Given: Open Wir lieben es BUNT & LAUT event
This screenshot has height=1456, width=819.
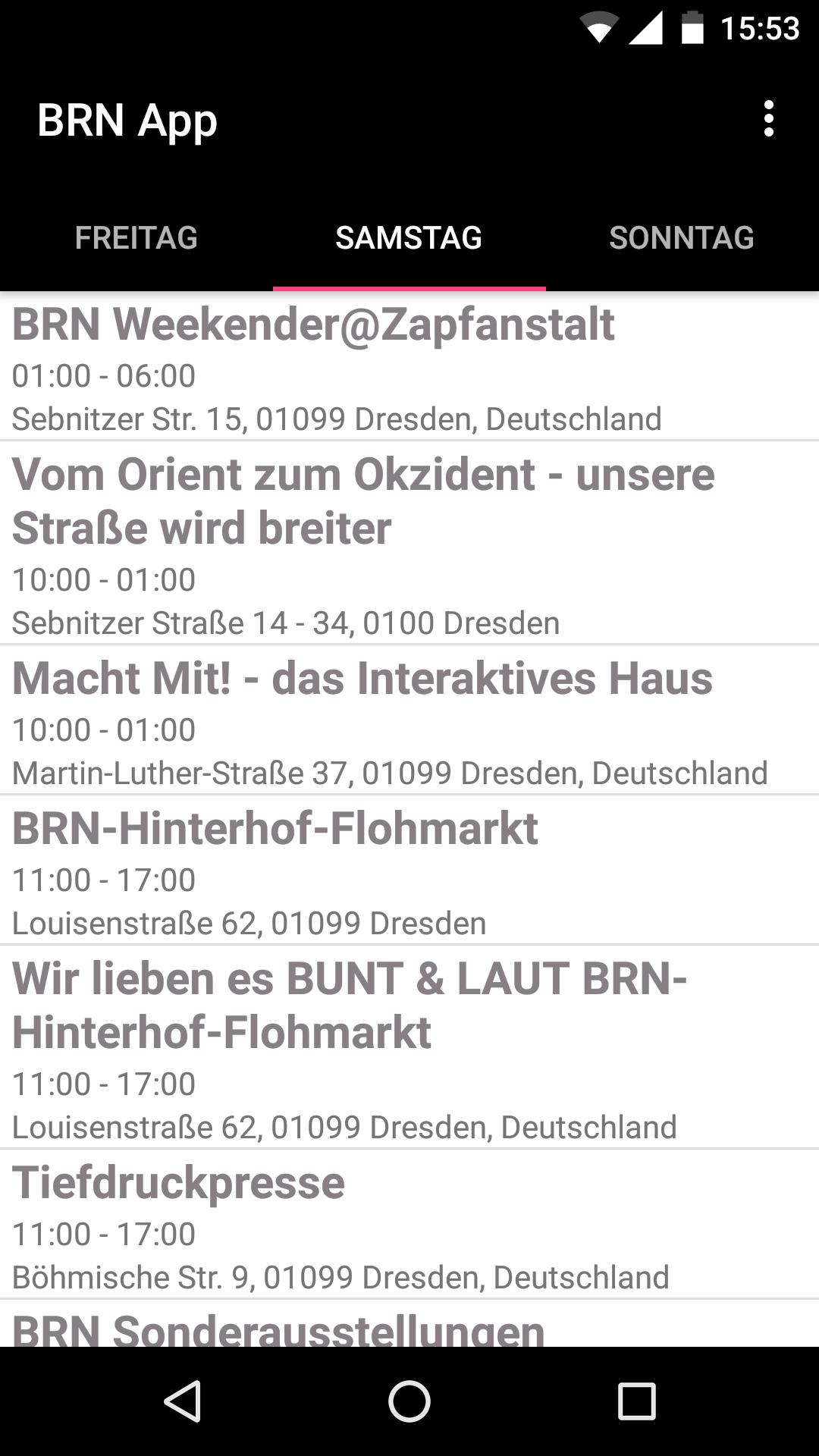Looking at the screenshot, I should point(409,1047).
